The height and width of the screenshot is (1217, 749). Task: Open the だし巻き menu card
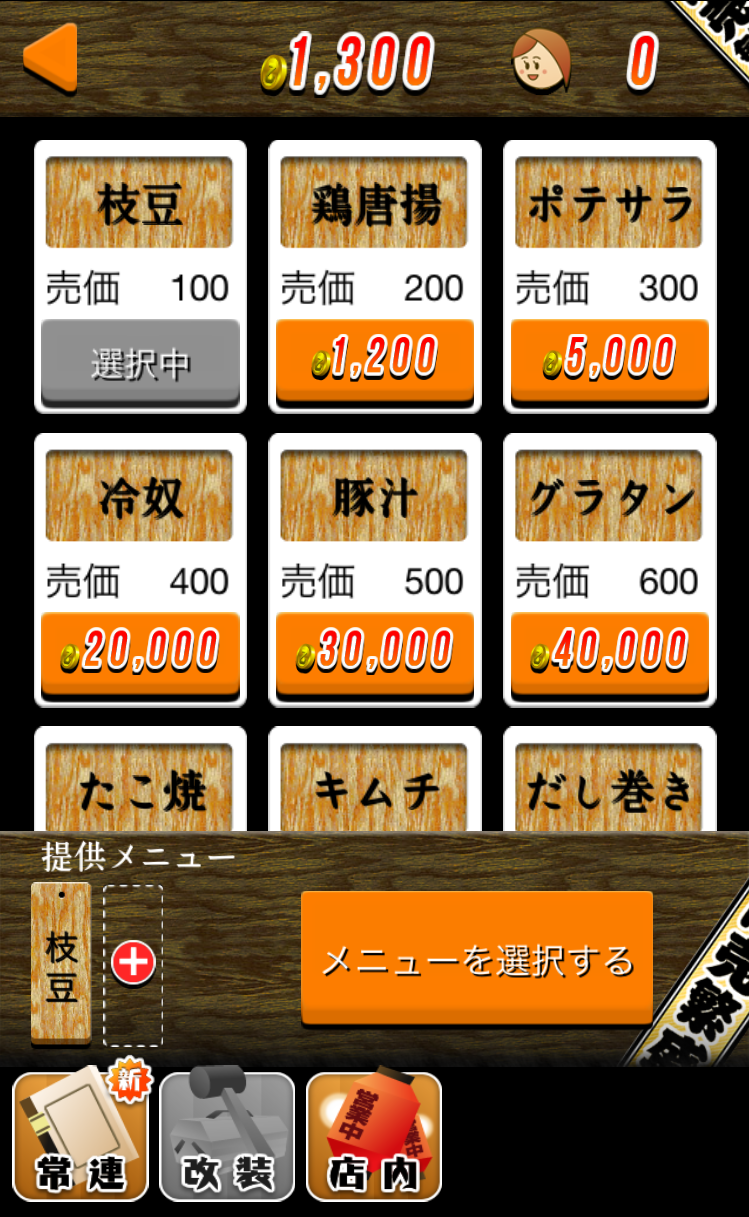click(x=609, y=780)
